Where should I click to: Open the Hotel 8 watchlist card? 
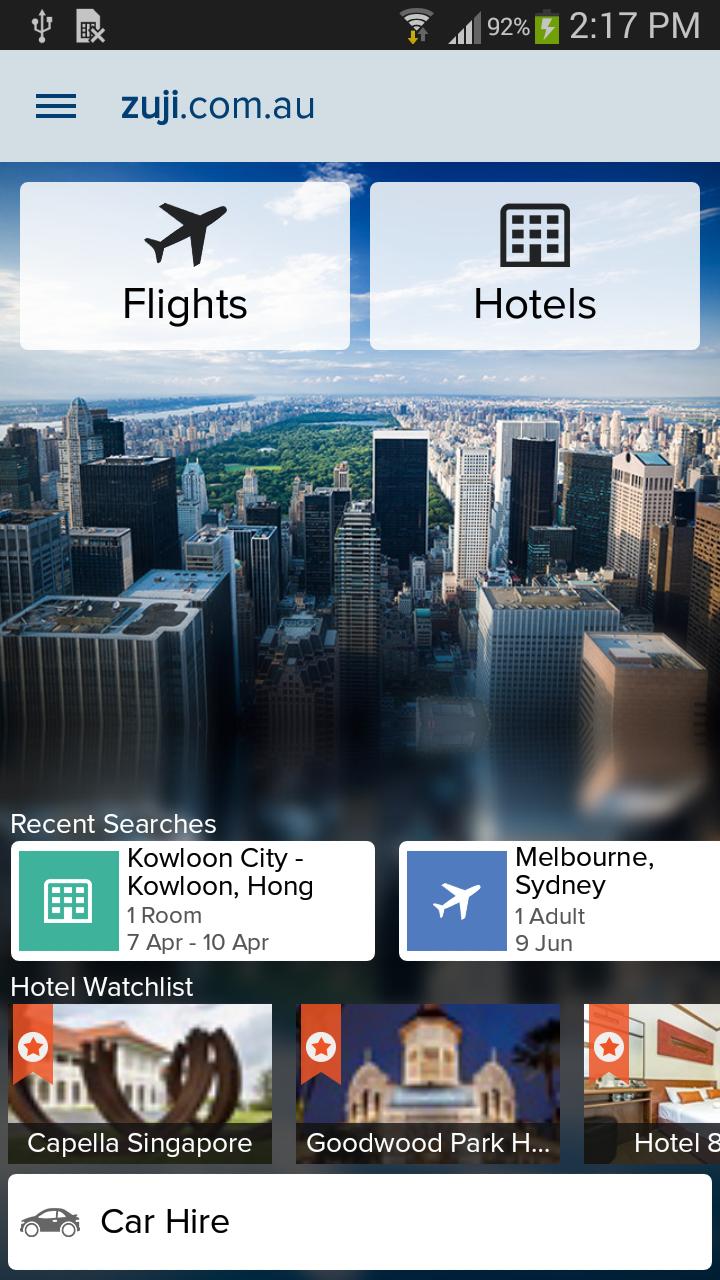tap(652, 1084)
